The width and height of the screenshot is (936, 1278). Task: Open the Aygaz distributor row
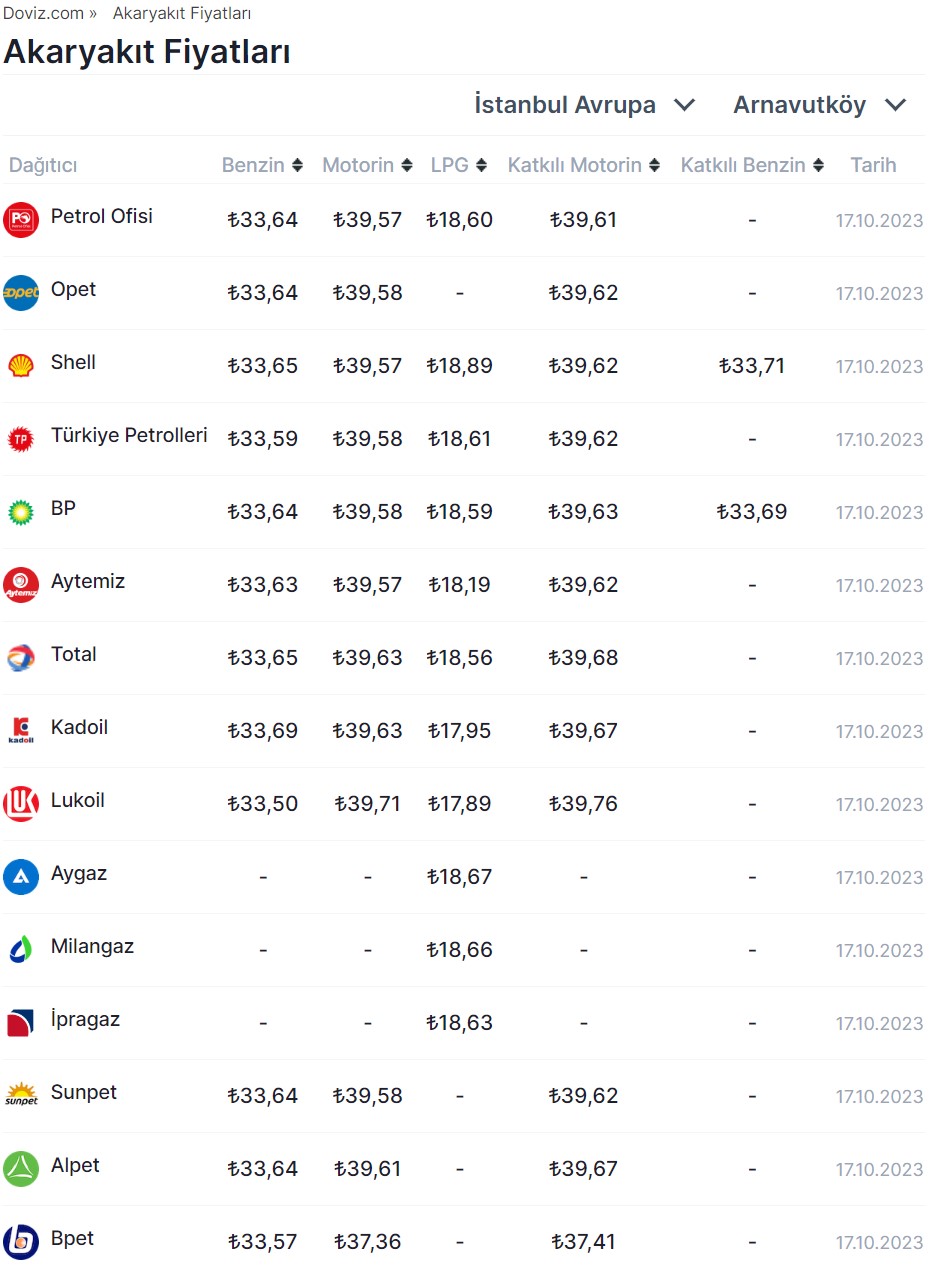tap(78, 874)
